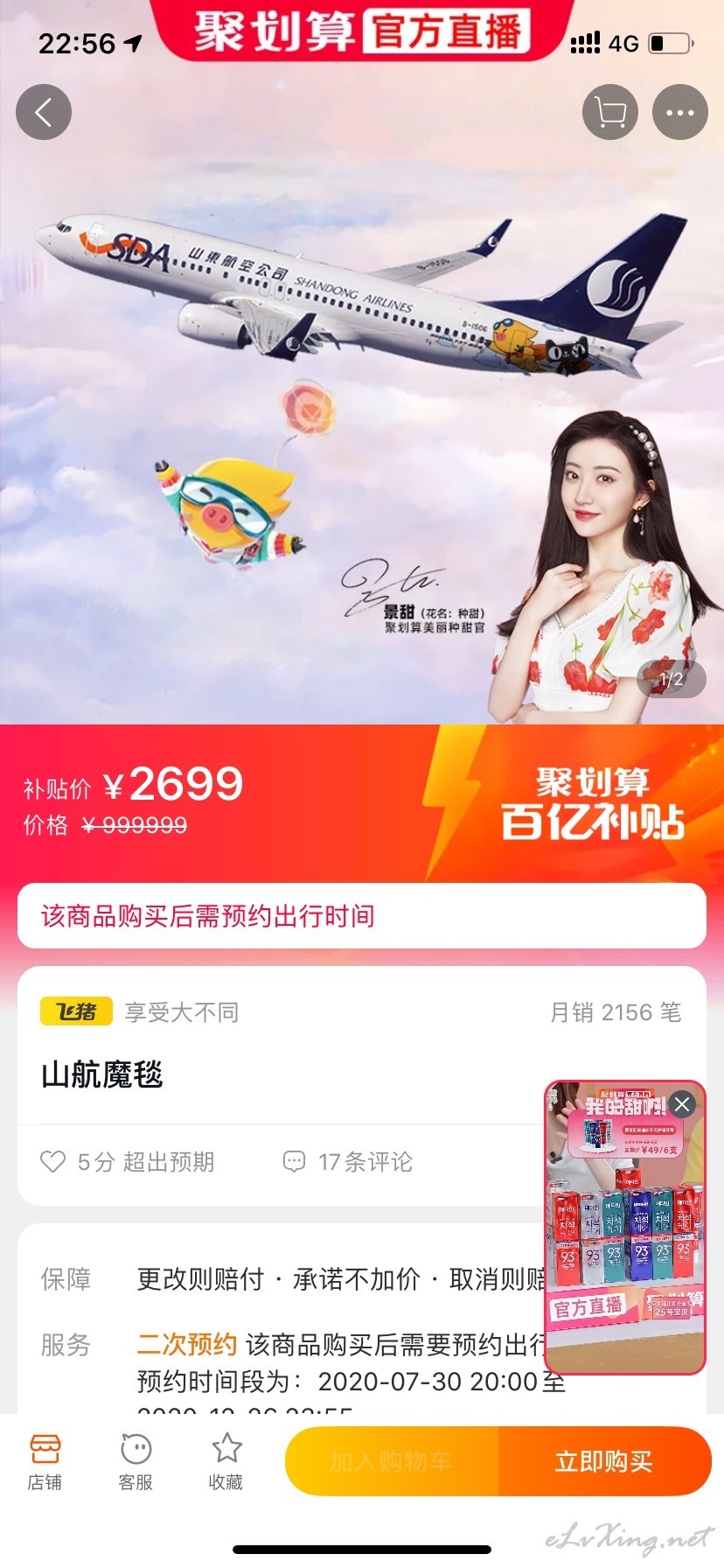724x1568 pixels.
Task: Open the shopping cart icon
Action: pyautogui.click(x=610, y=112)
